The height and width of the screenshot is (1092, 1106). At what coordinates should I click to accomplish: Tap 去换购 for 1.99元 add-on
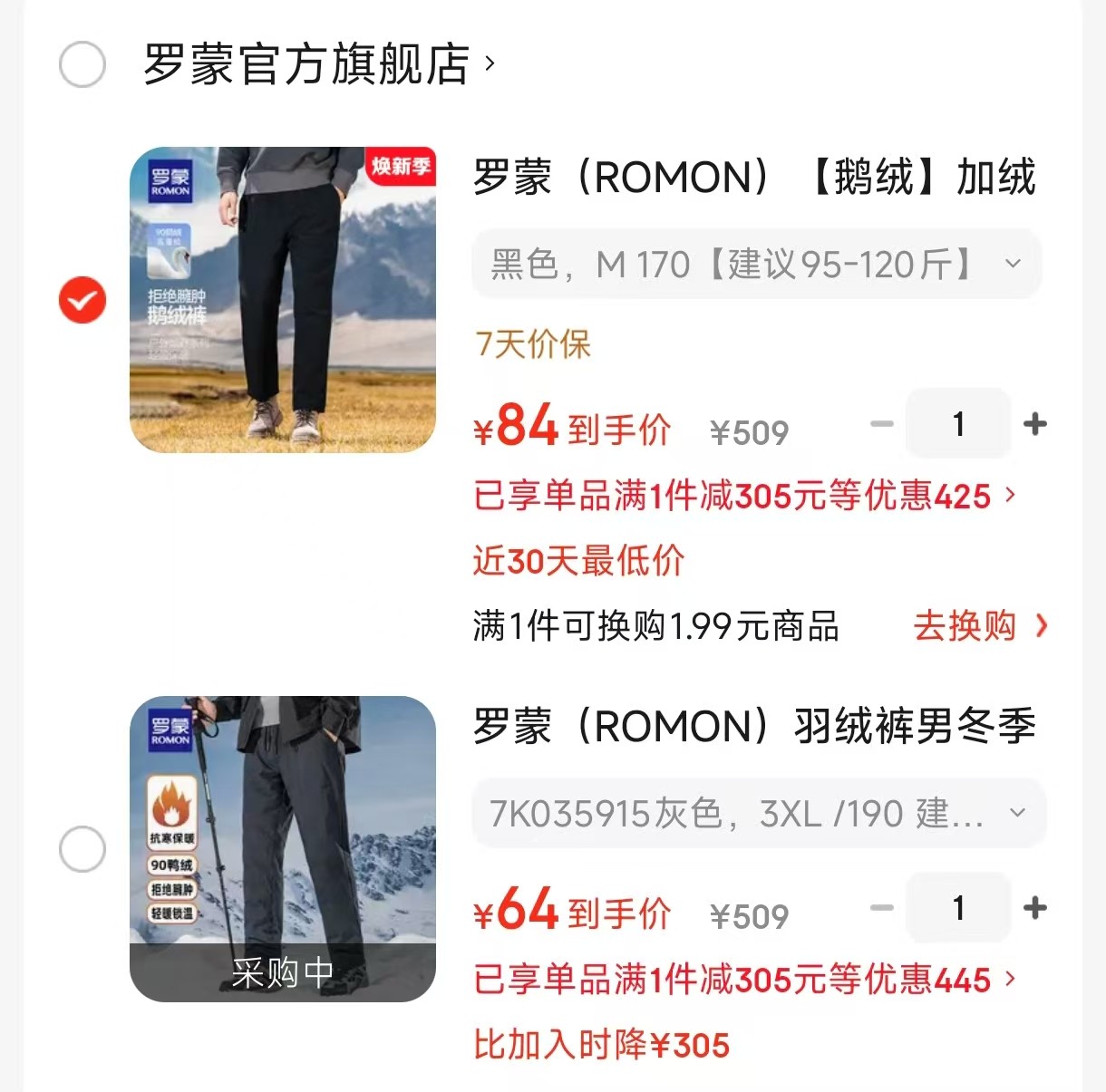point(979,626)
